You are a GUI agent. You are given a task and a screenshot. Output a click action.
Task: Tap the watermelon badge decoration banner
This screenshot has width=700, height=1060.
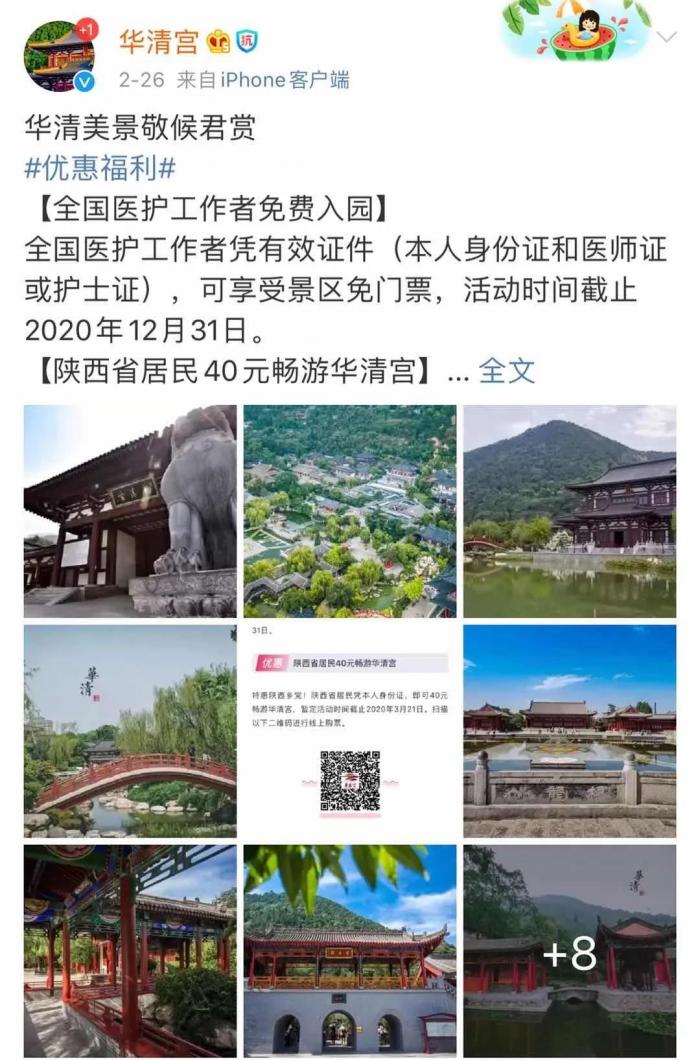click(x=577, y=28)
